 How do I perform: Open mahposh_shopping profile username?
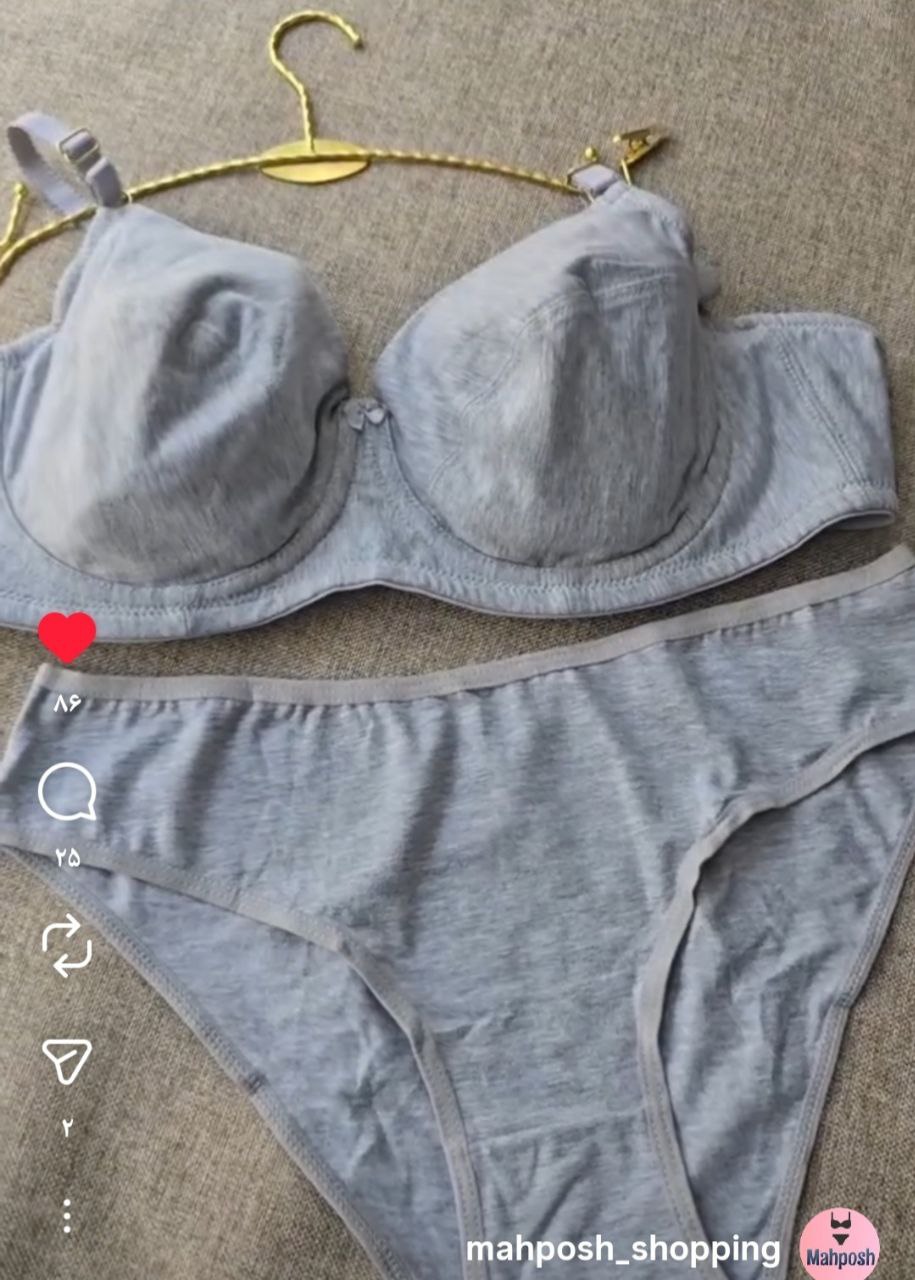point(623,1248)
